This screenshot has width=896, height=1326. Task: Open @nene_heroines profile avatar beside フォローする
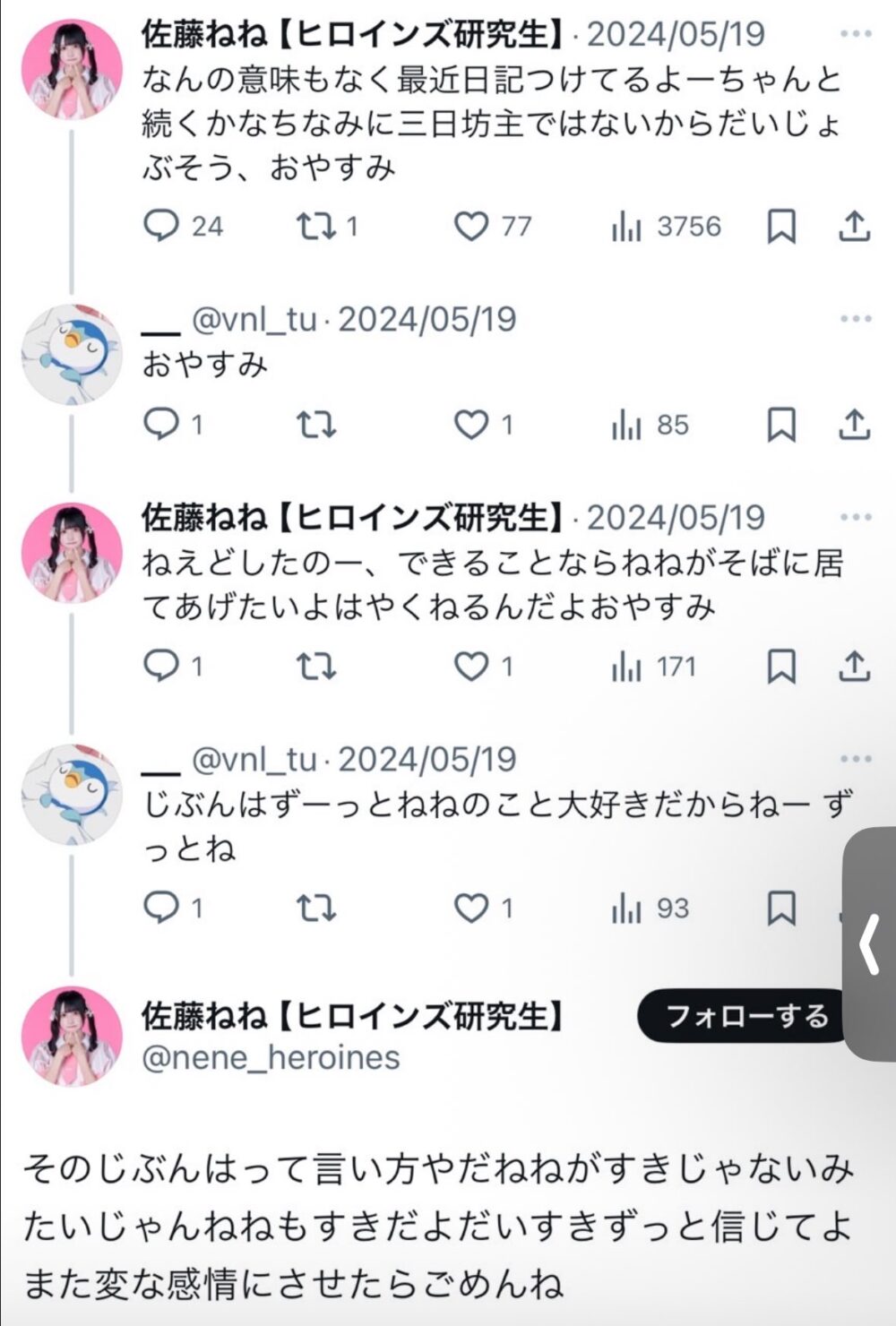[71, 1036]
